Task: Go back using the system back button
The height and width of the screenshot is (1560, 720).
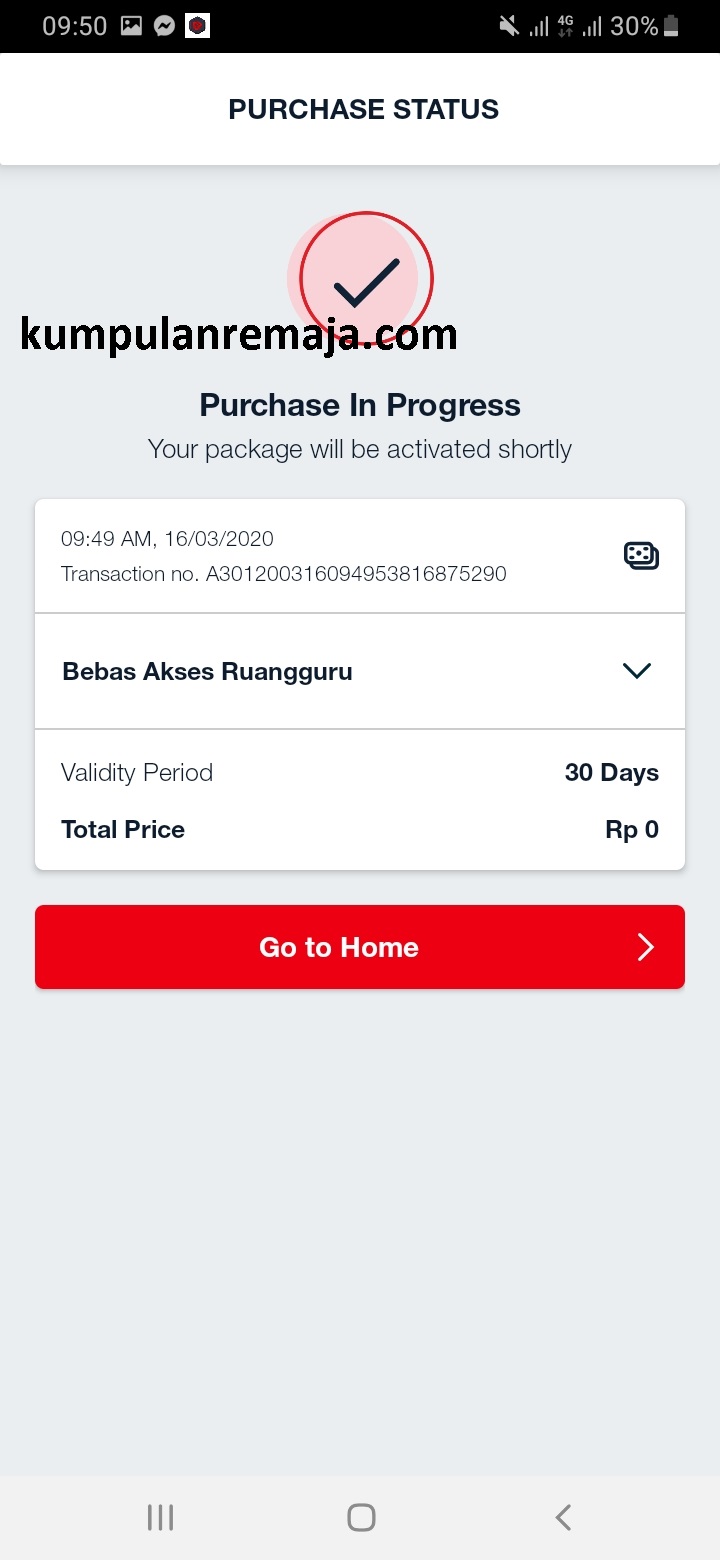Action: click(x=563, y=1517)
